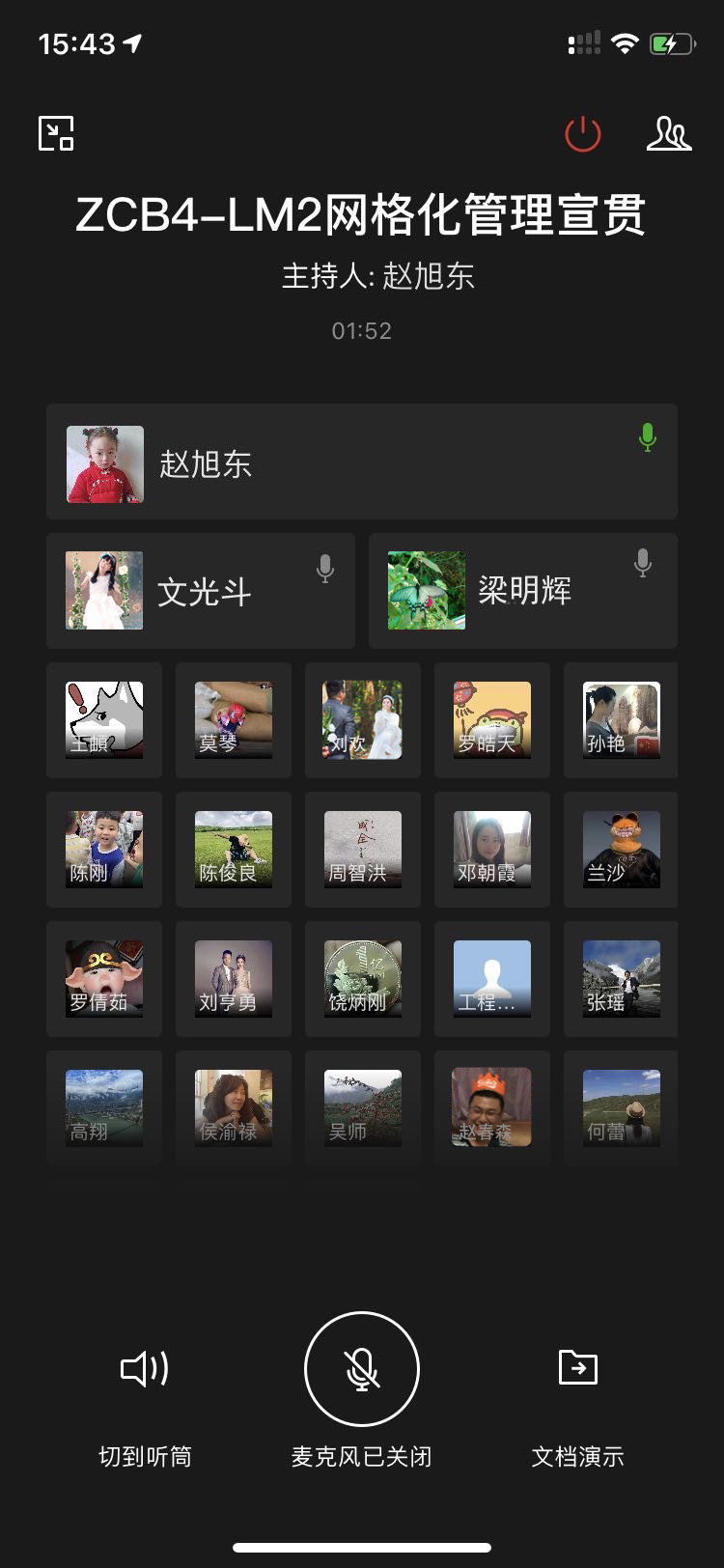Select participant tile 刘欢

[363, 720]
